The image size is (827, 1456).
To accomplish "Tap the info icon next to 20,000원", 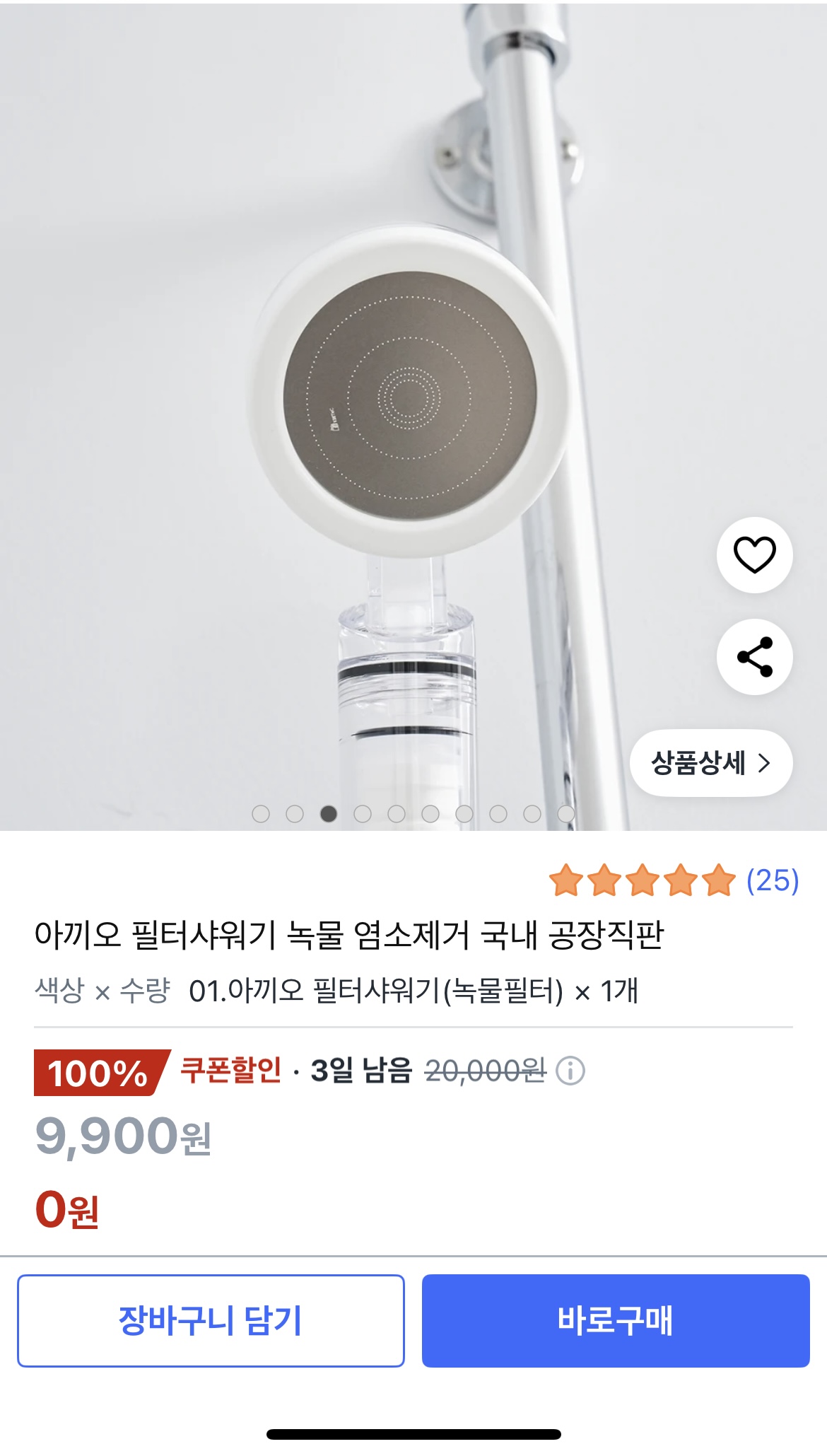I will pyautogui.click(x=570, y=1071).
